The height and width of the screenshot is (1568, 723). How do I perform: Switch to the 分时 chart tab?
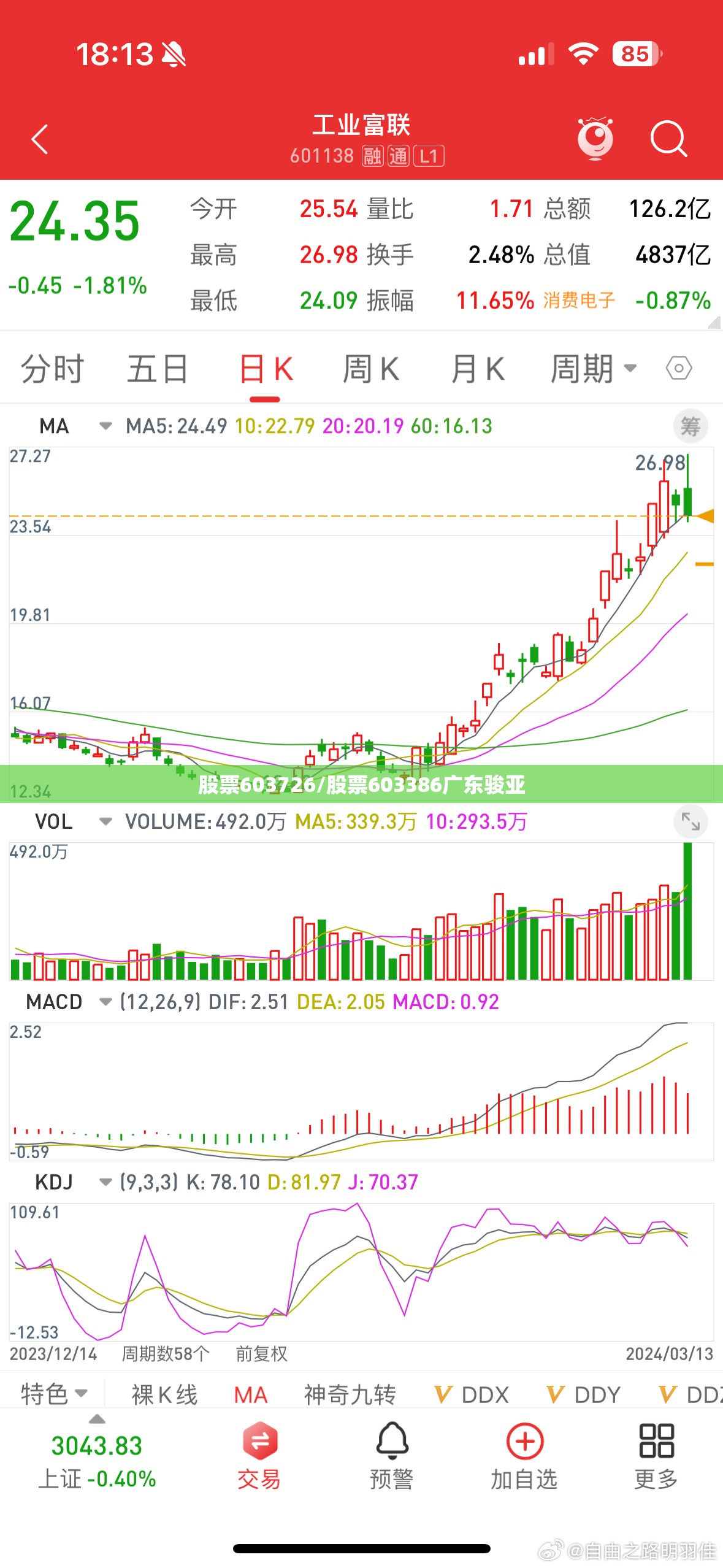click(52, 369)
